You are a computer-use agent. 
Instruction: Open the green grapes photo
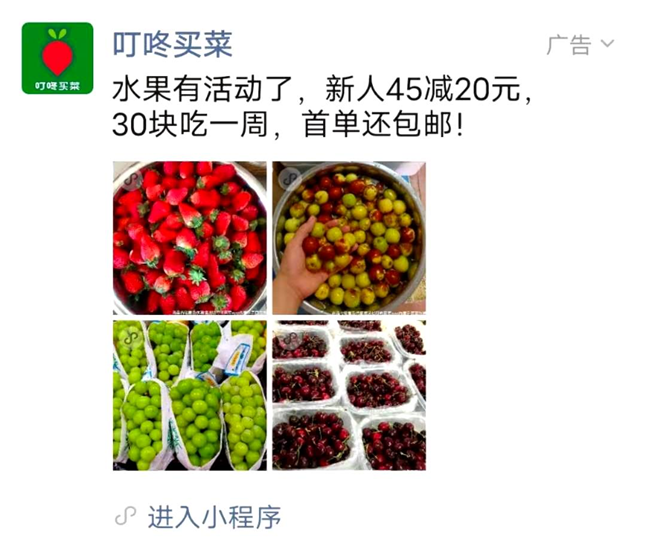tap(189, 395)
